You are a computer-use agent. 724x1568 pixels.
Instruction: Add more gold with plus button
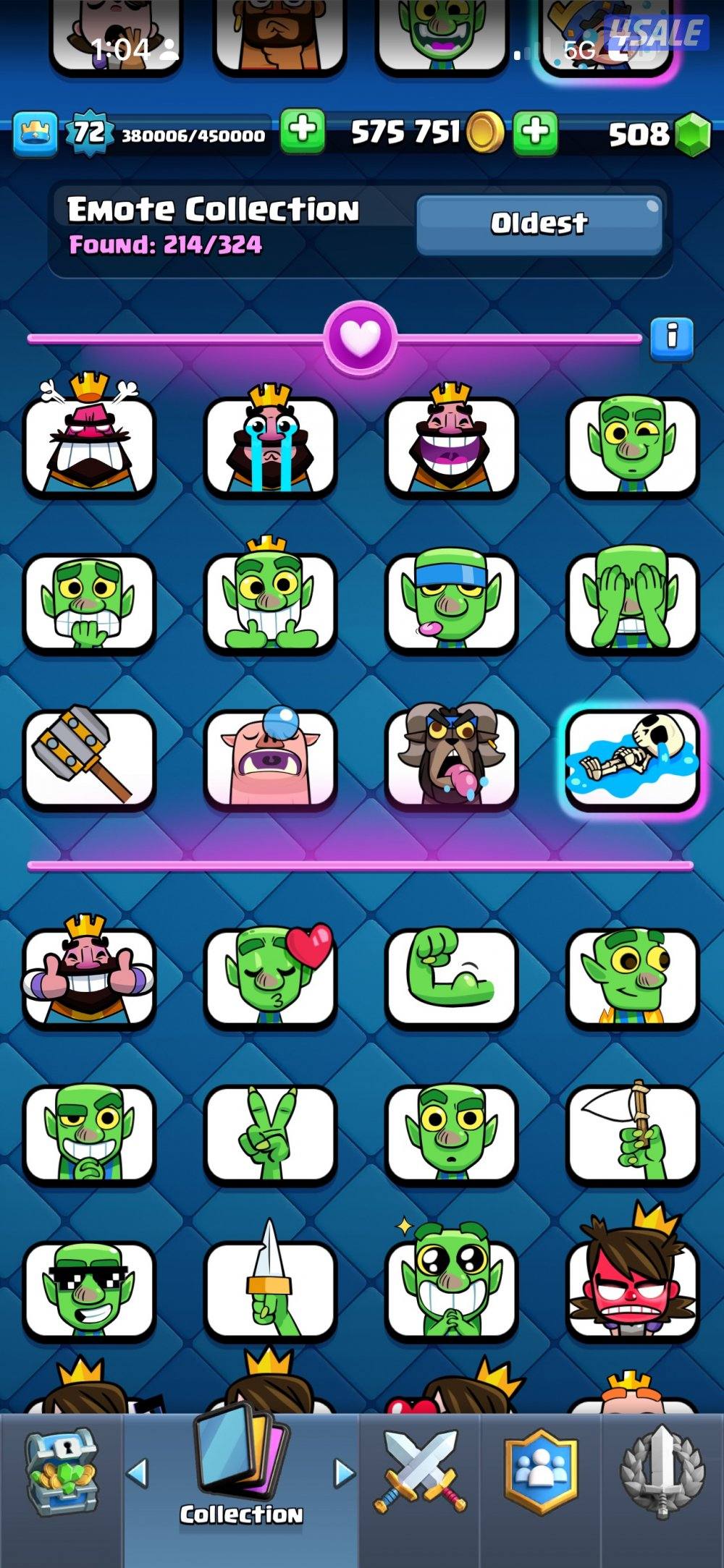(536, 132)
